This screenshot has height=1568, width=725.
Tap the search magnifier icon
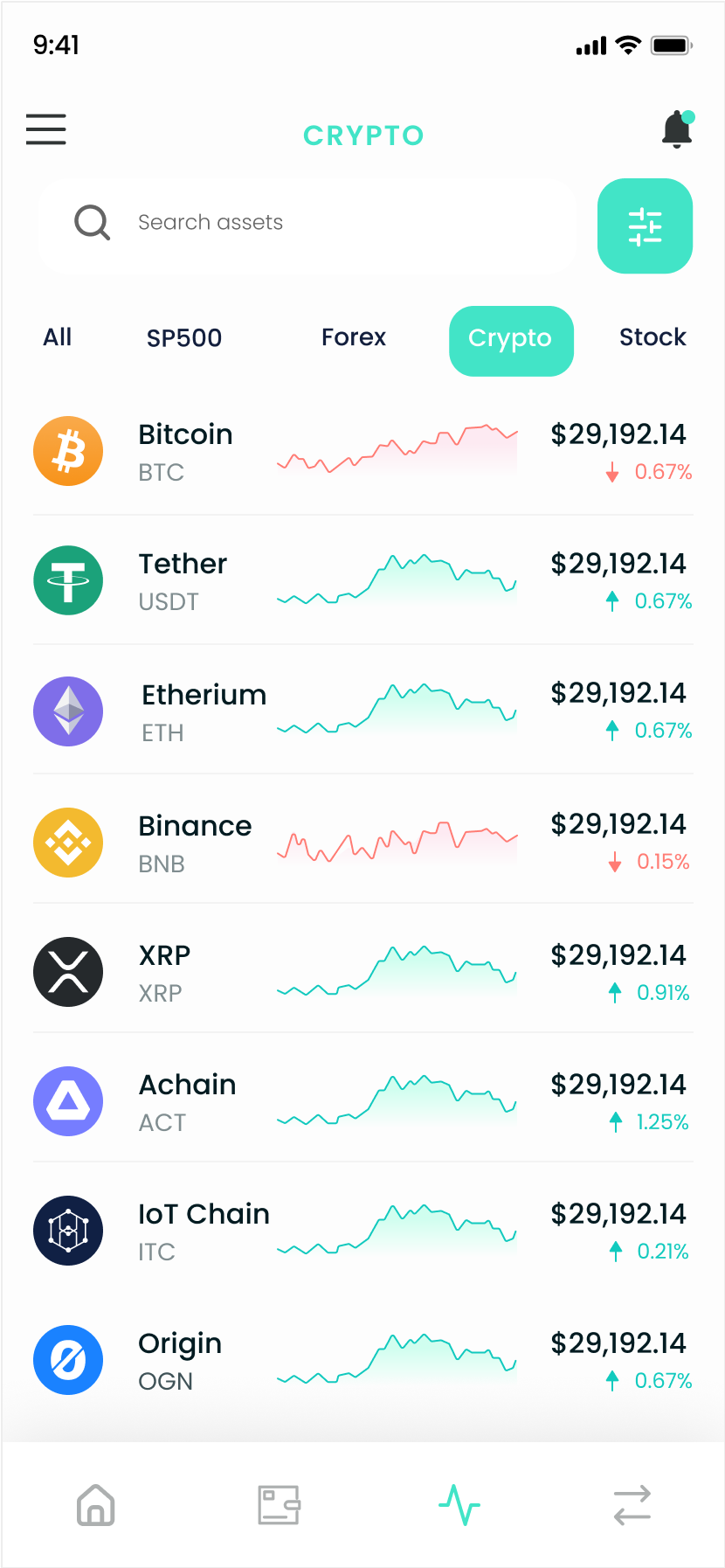coord(92,223)
